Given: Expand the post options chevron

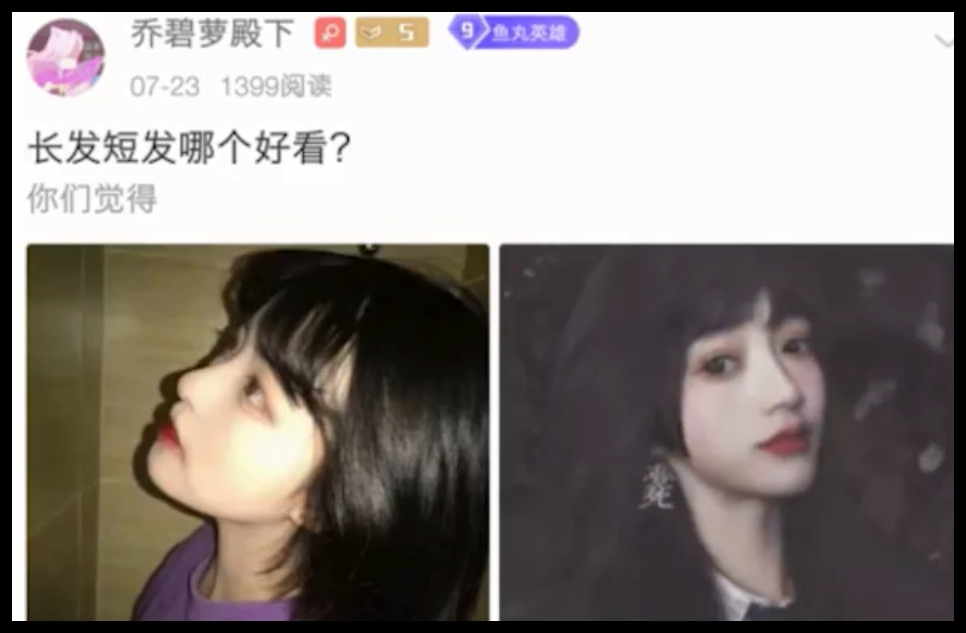Looking at the screenshot, I should (x=943, y=41).
